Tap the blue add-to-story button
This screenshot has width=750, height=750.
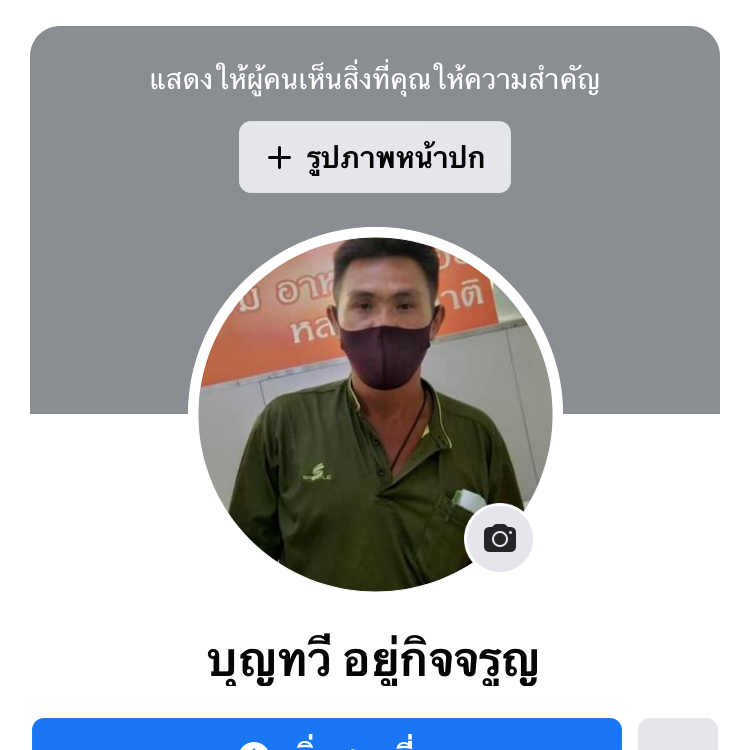click(326, 736)
